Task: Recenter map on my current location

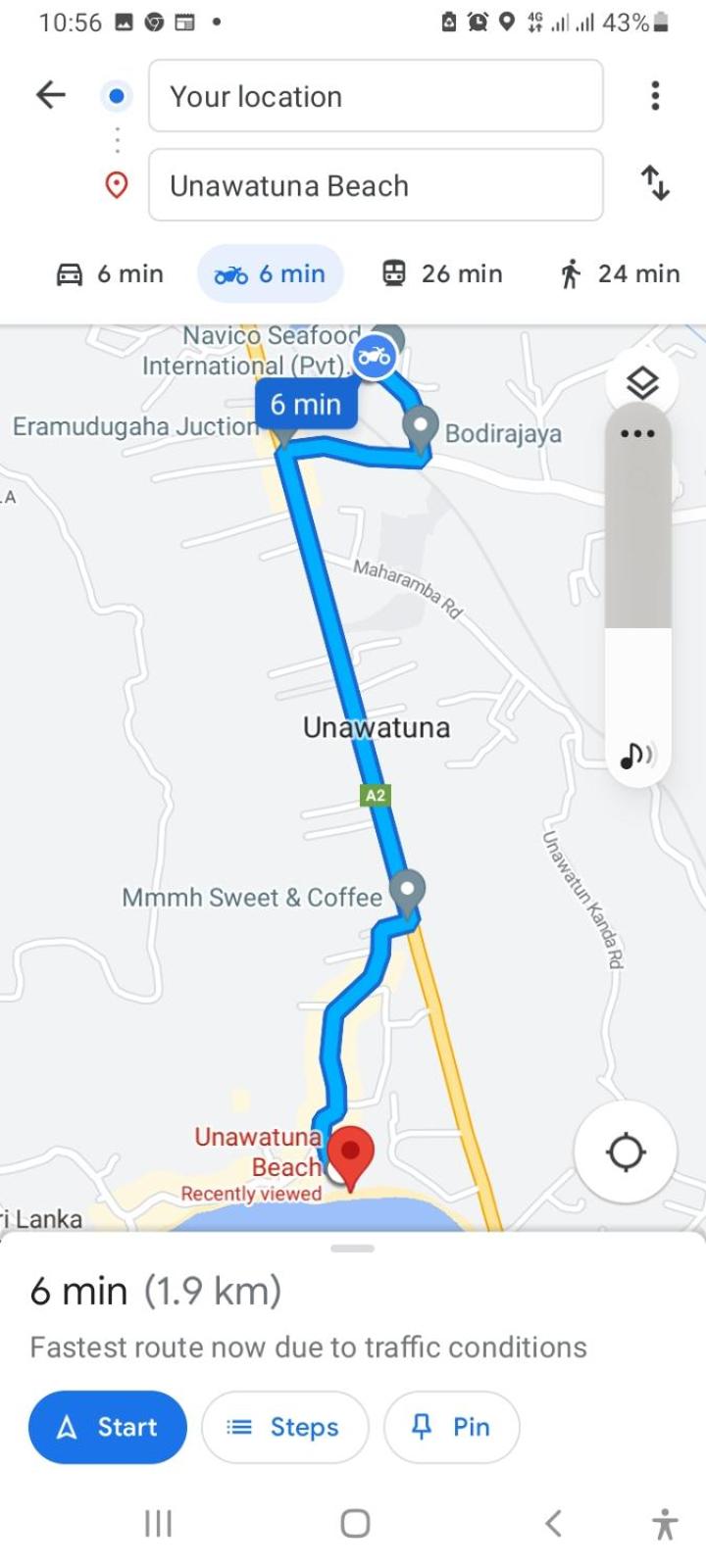Action: point(626,1151)
